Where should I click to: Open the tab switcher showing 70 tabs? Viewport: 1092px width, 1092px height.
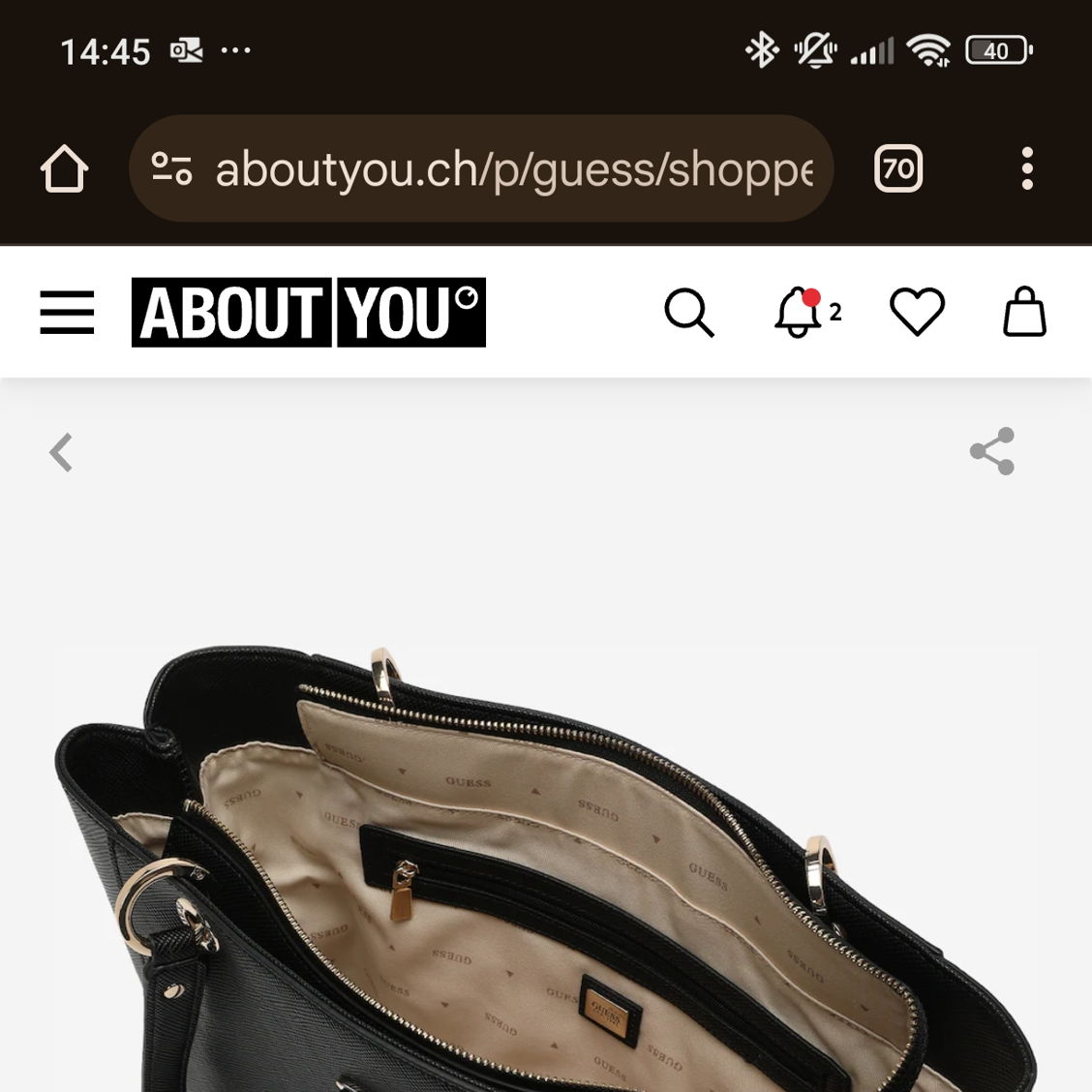pos(897,168)
